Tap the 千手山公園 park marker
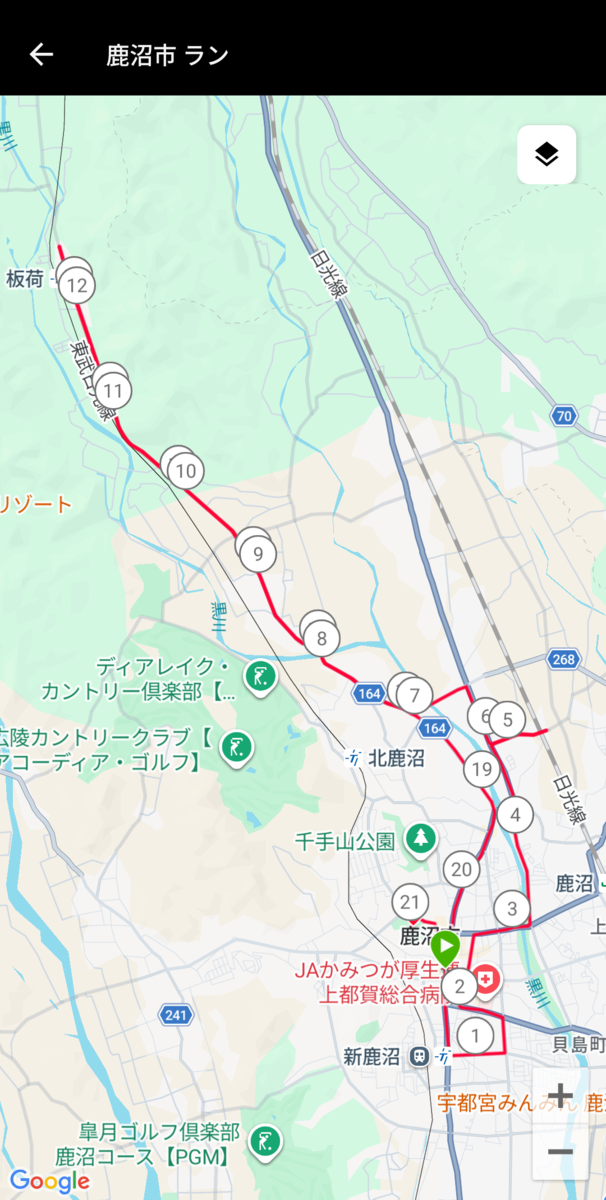Image resolution: width=606 pixels, height=1200 pixels. click(421, 840)
